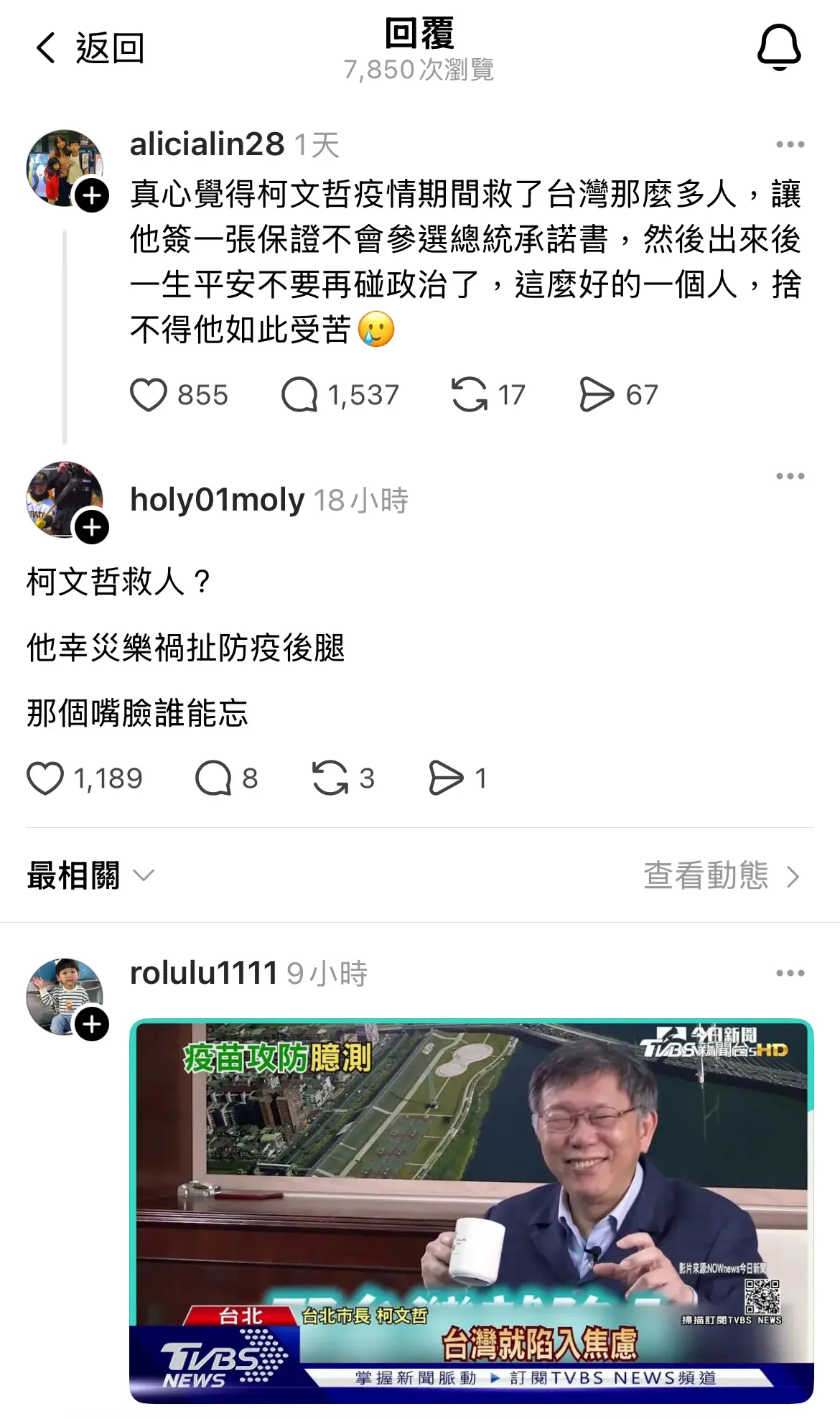This screenshot has height=1419, width=840.
Task: Open rolulu1111's profile name
Action: (204, 973)
